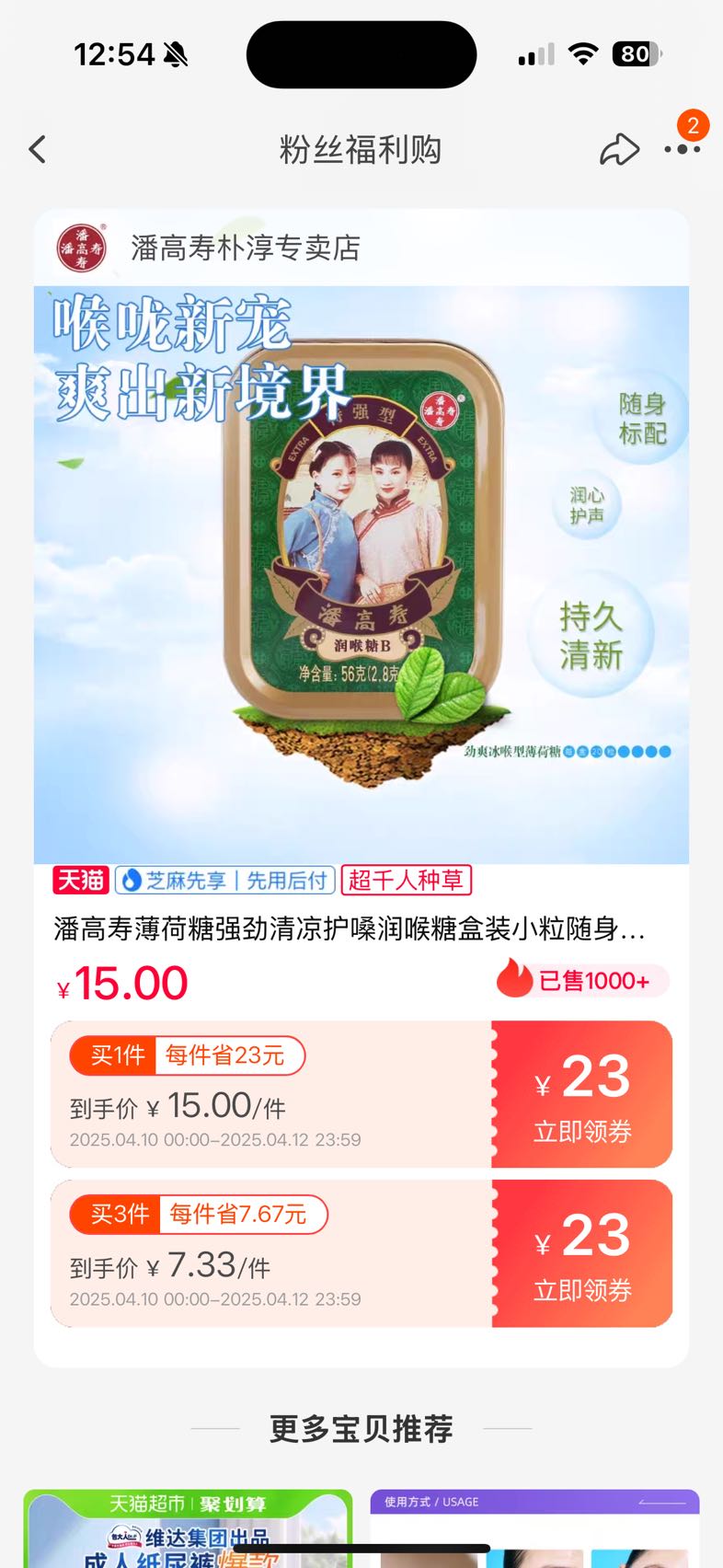Open 潘高寿朴淳专卖店 store page

(245, 248)
